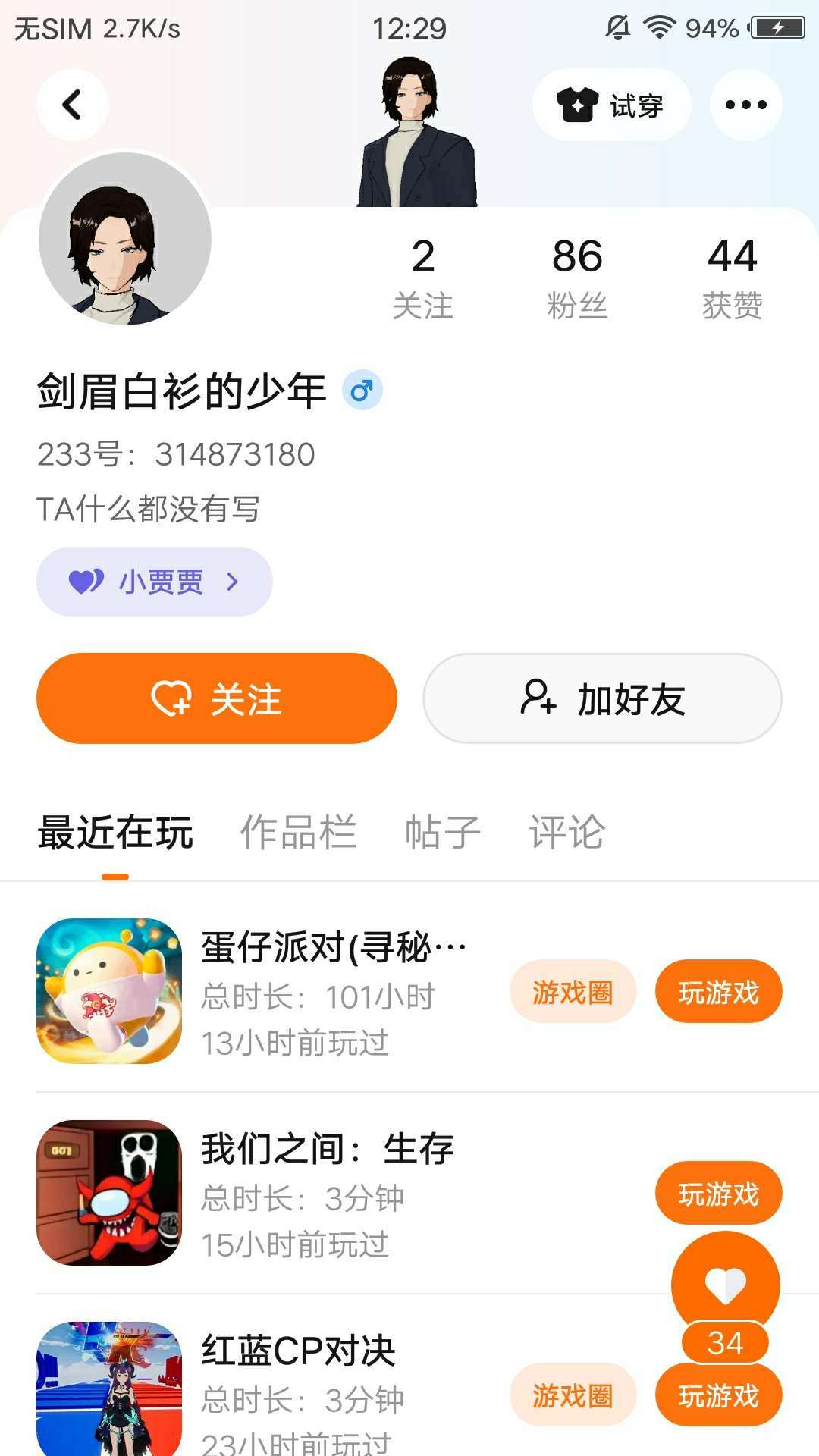View the 关注 following list count
Viewport: 819px width, 1456px height.
click(x=423, y=278)
